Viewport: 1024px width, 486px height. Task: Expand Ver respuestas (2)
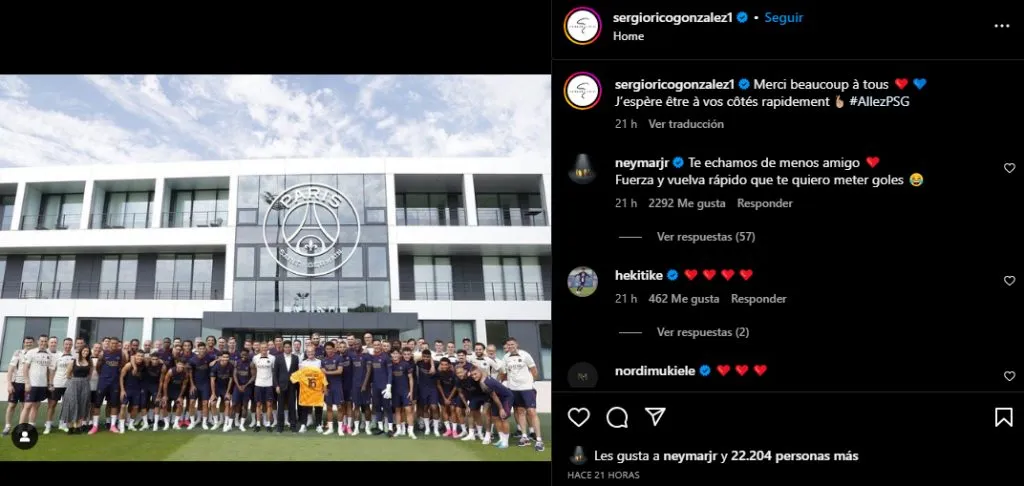[702, 332]
